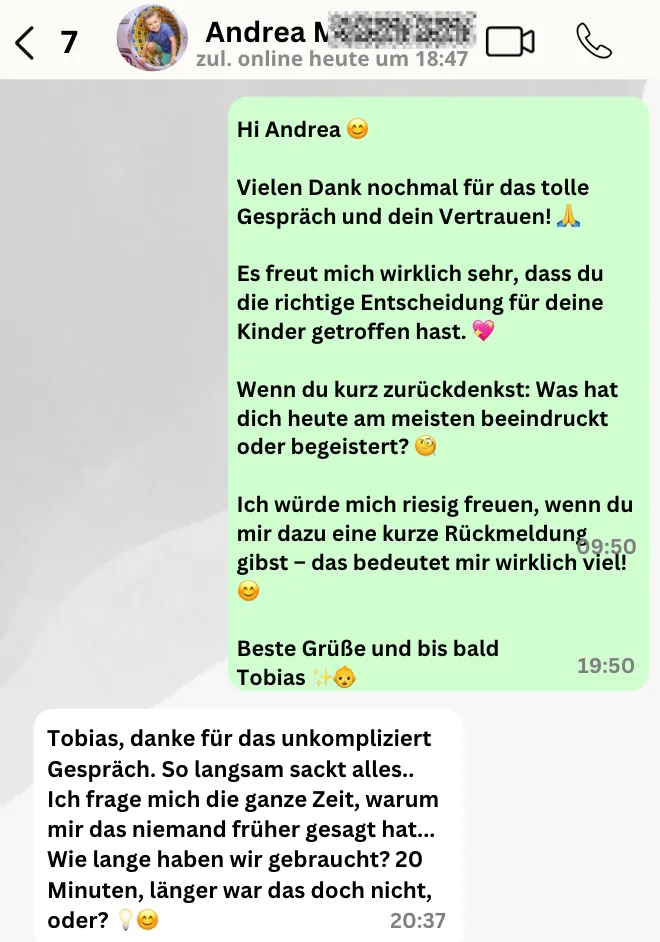Start a video call with Andrea
Viewport: 660px width, 942px height.
(x=510, y=42)
